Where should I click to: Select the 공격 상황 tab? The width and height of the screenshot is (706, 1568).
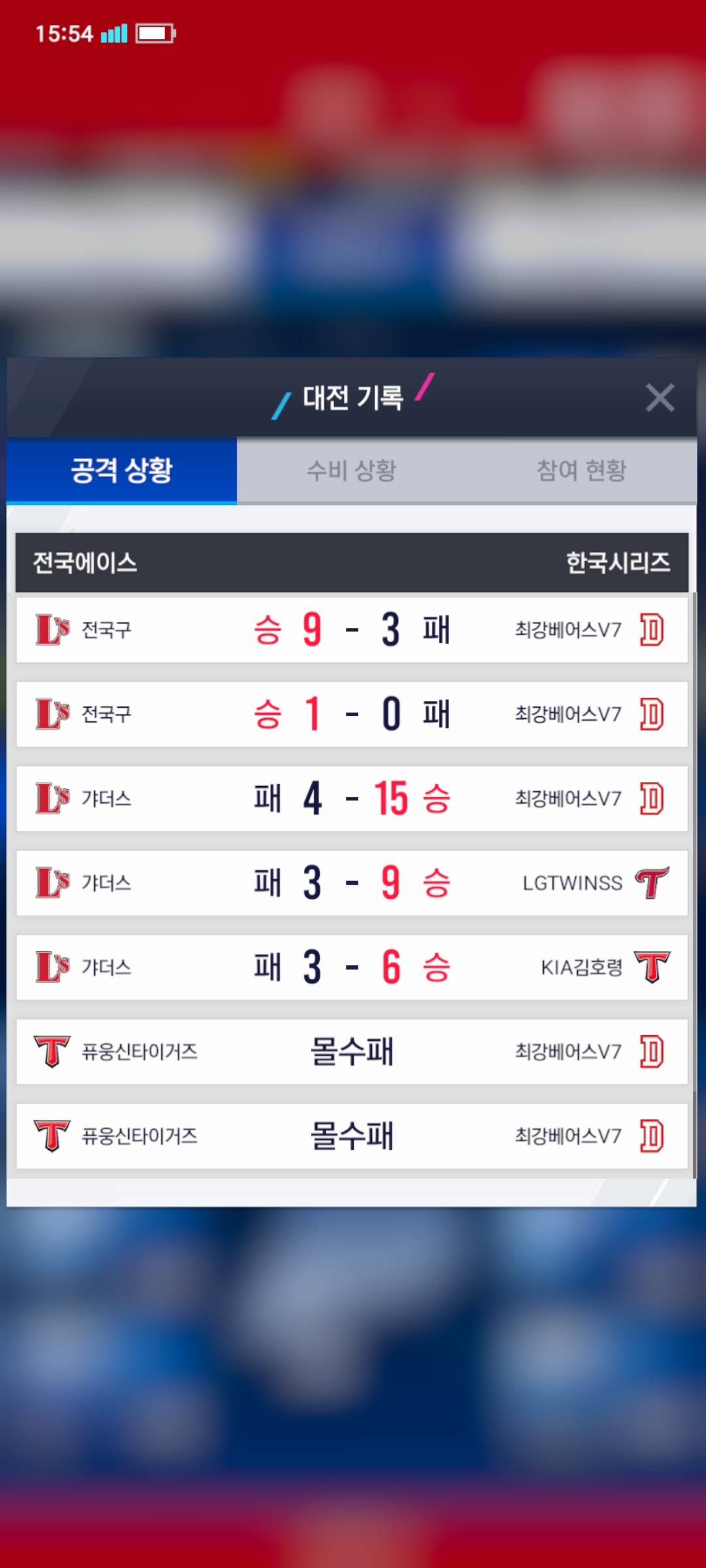(122, 470)
